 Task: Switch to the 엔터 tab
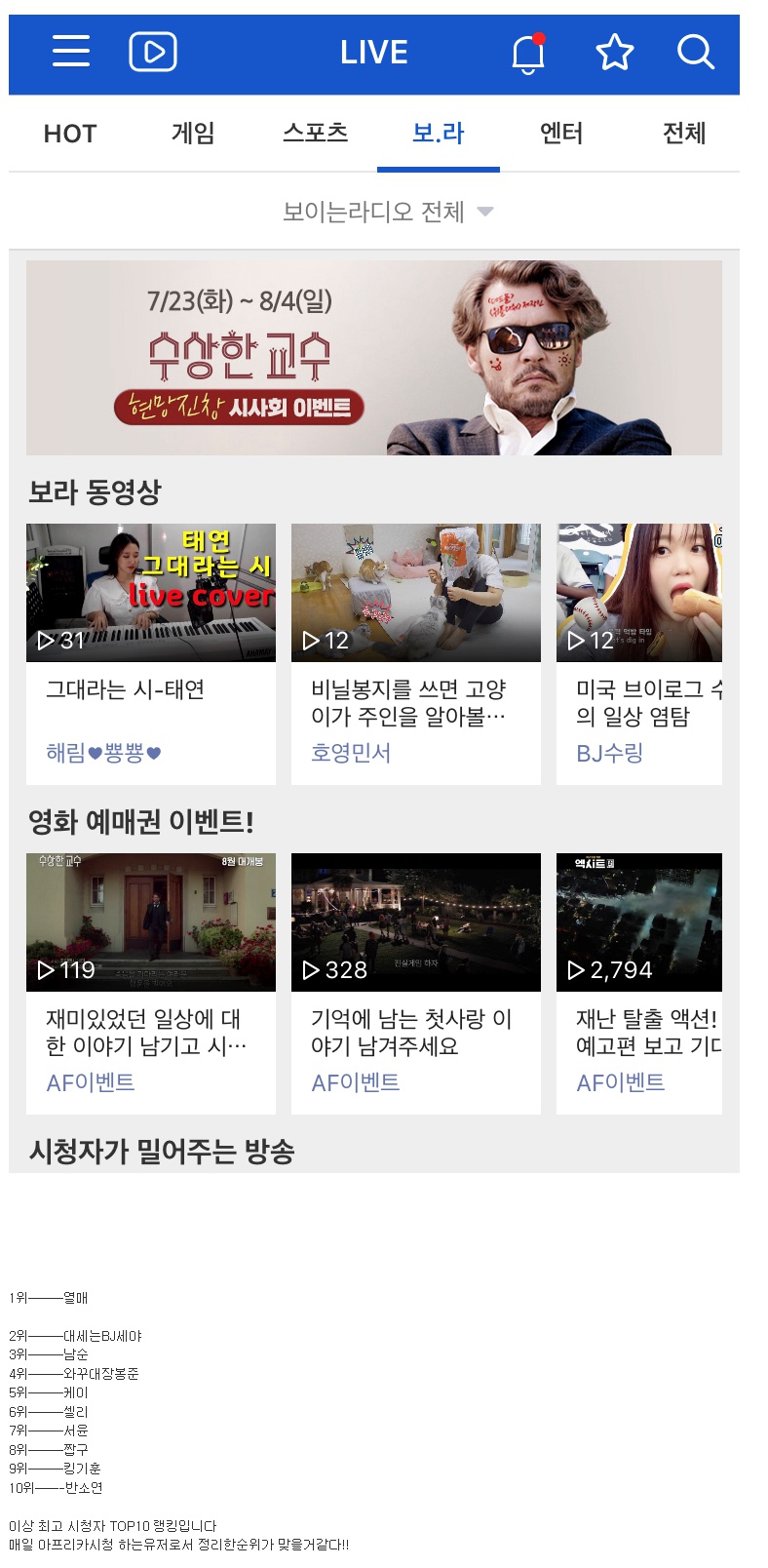[x=561, y=134]
